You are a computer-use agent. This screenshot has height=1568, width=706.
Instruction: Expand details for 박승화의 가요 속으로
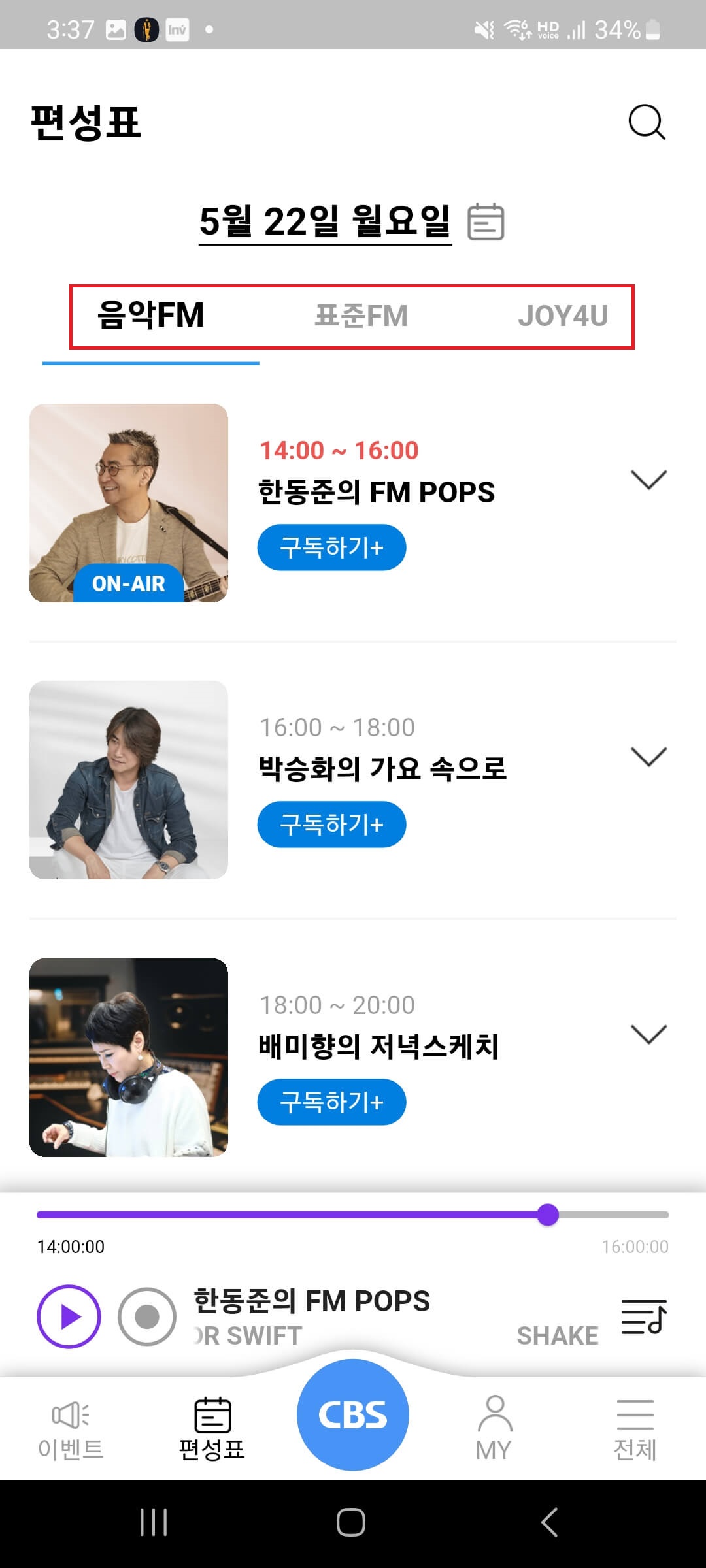pyautogui.click(x=648, y=757)
